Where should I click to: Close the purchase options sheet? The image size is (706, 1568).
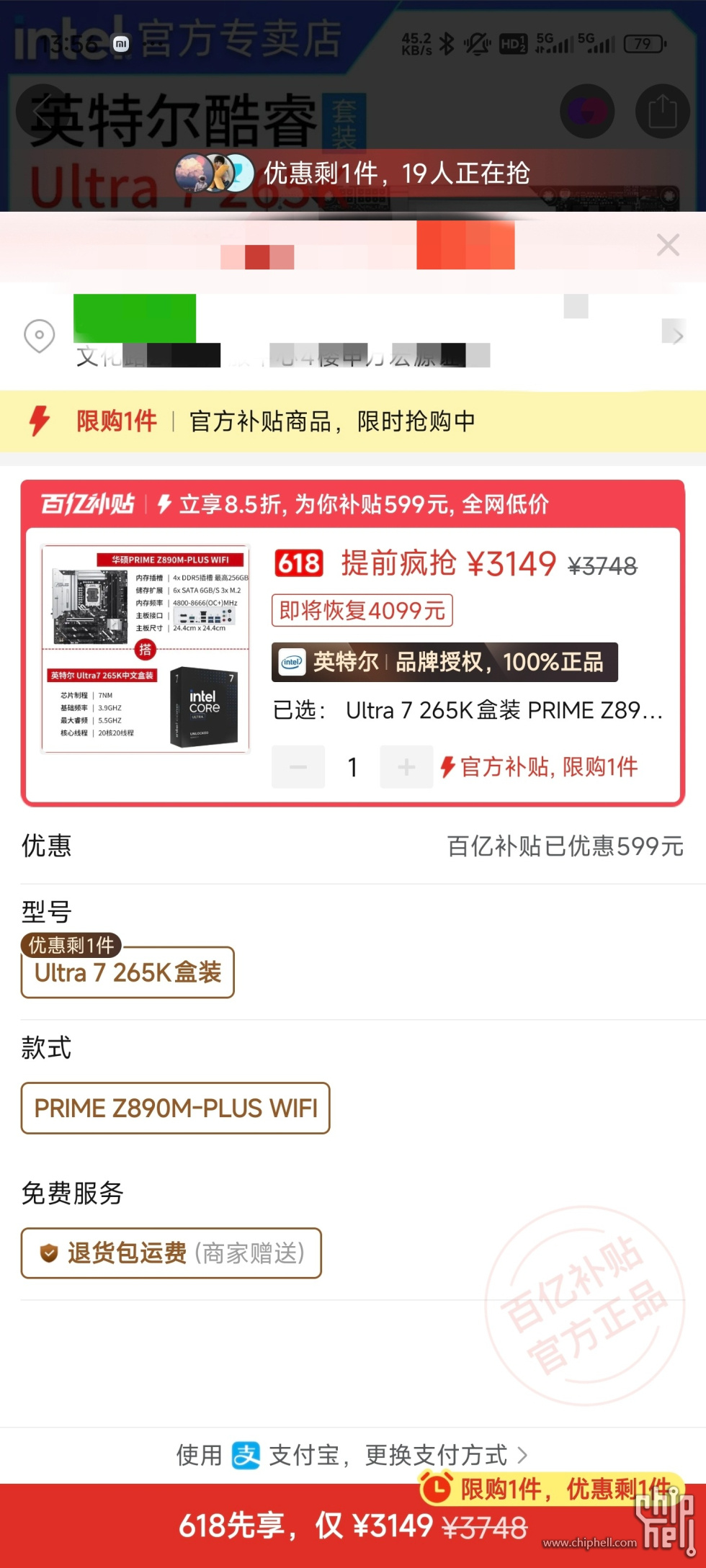click(668, 245)
